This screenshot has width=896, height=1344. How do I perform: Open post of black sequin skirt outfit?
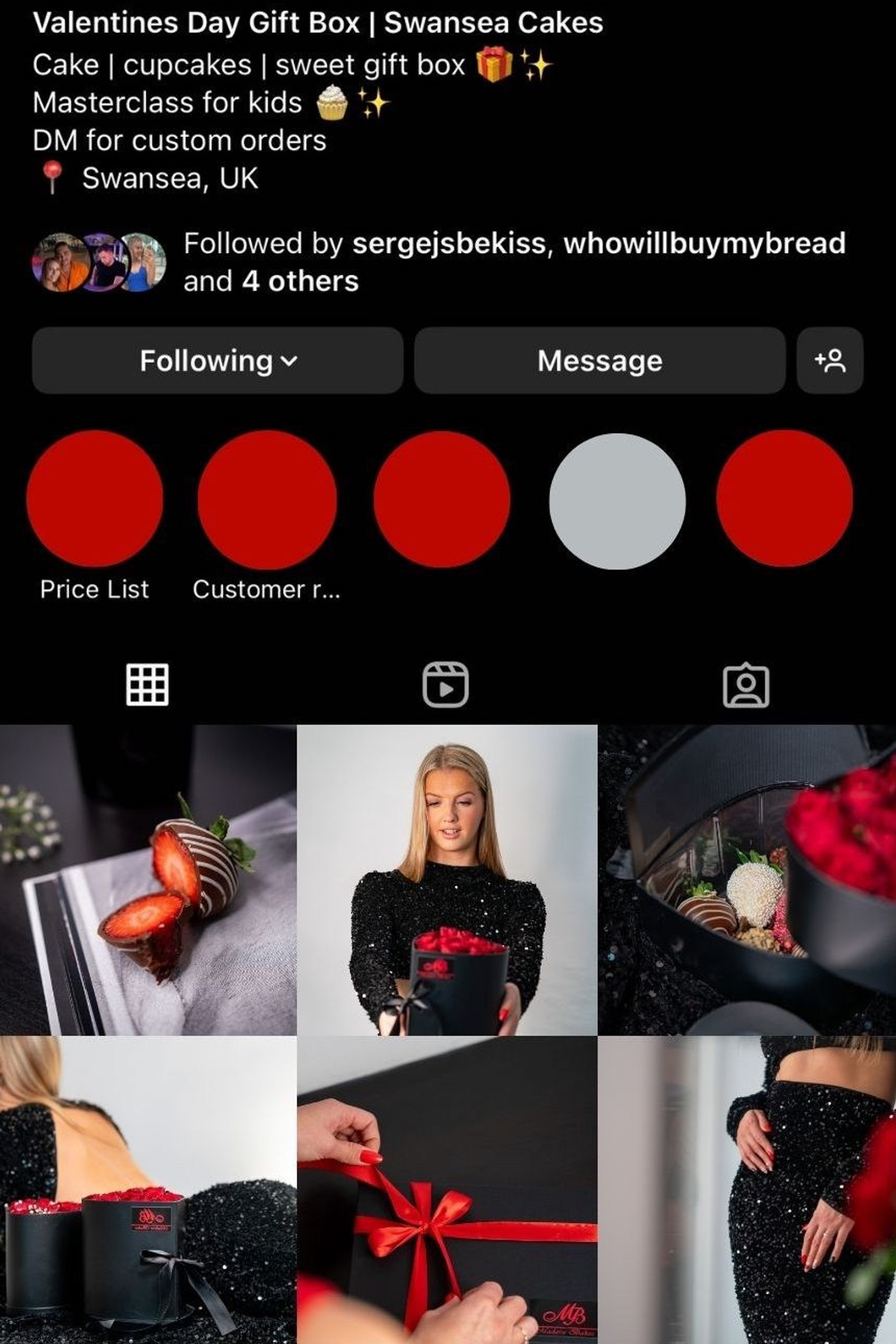(747, 1190)
